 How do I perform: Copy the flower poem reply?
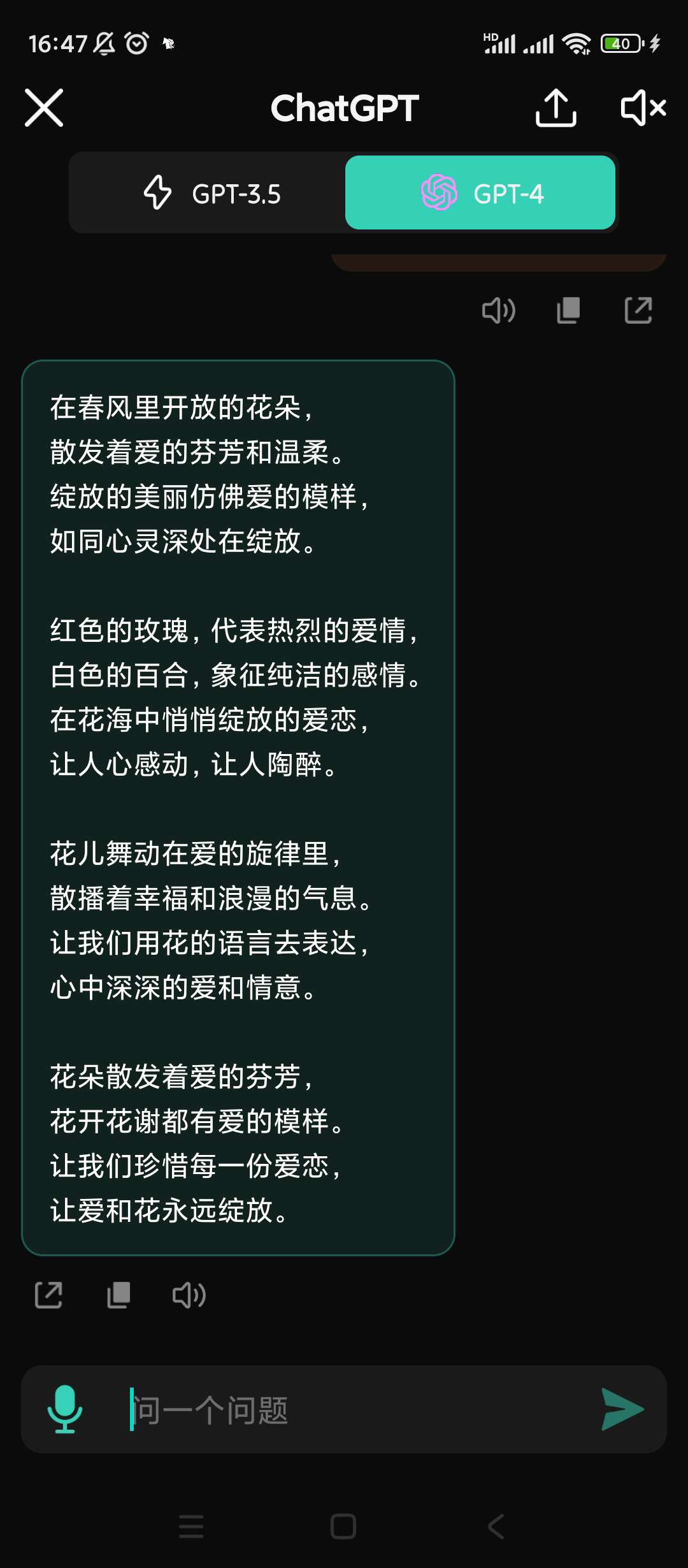(x=118, y=1295)
